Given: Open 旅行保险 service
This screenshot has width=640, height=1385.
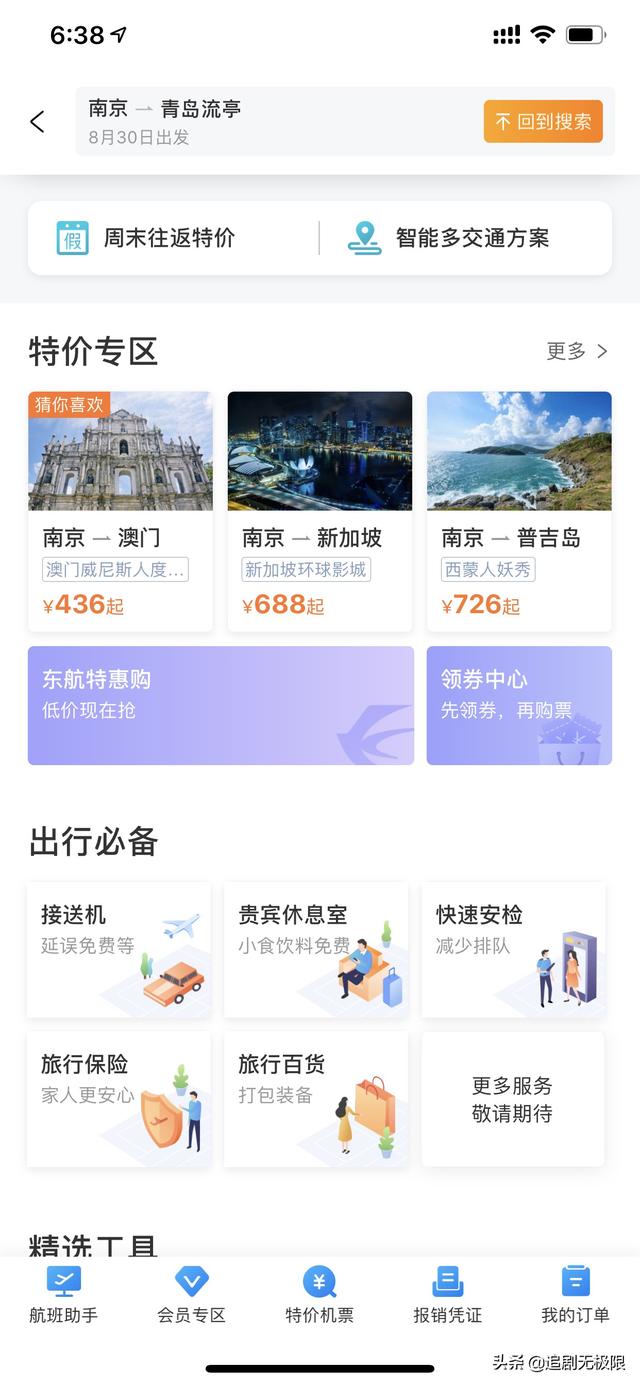Looking at the screenshot, I should click(x=119, y=1099).
